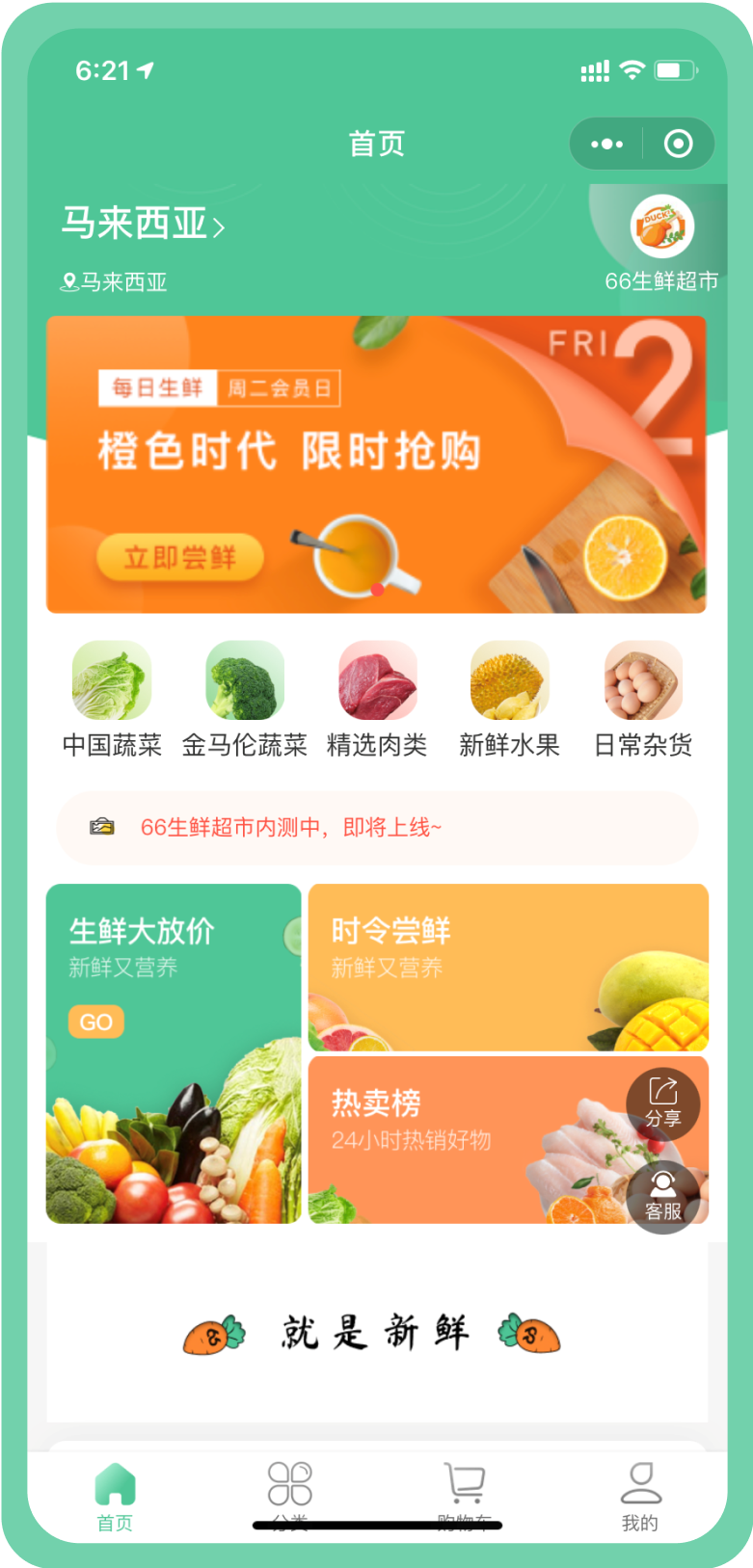Browse the 金马伦蔬菜 category
The width and height of the screenshot is (753, 1568).
click(x=245, y=700)
